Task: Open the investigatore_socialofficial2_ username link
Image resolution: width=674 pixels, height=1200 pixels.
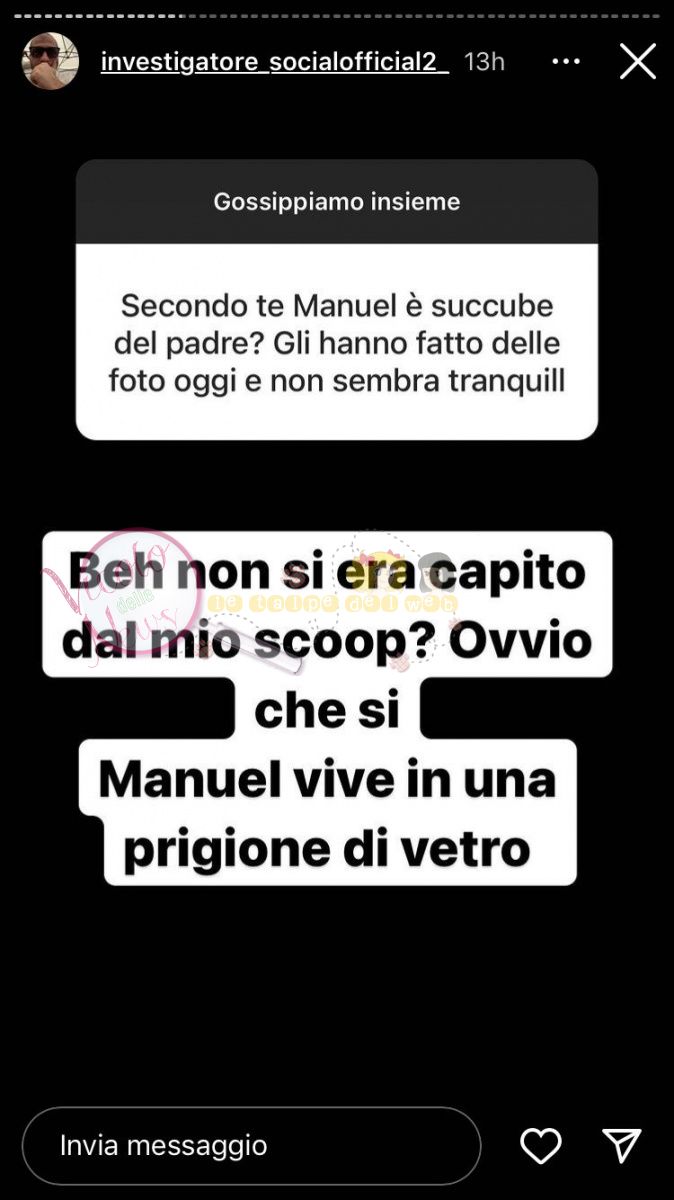Action: (274, 61)
